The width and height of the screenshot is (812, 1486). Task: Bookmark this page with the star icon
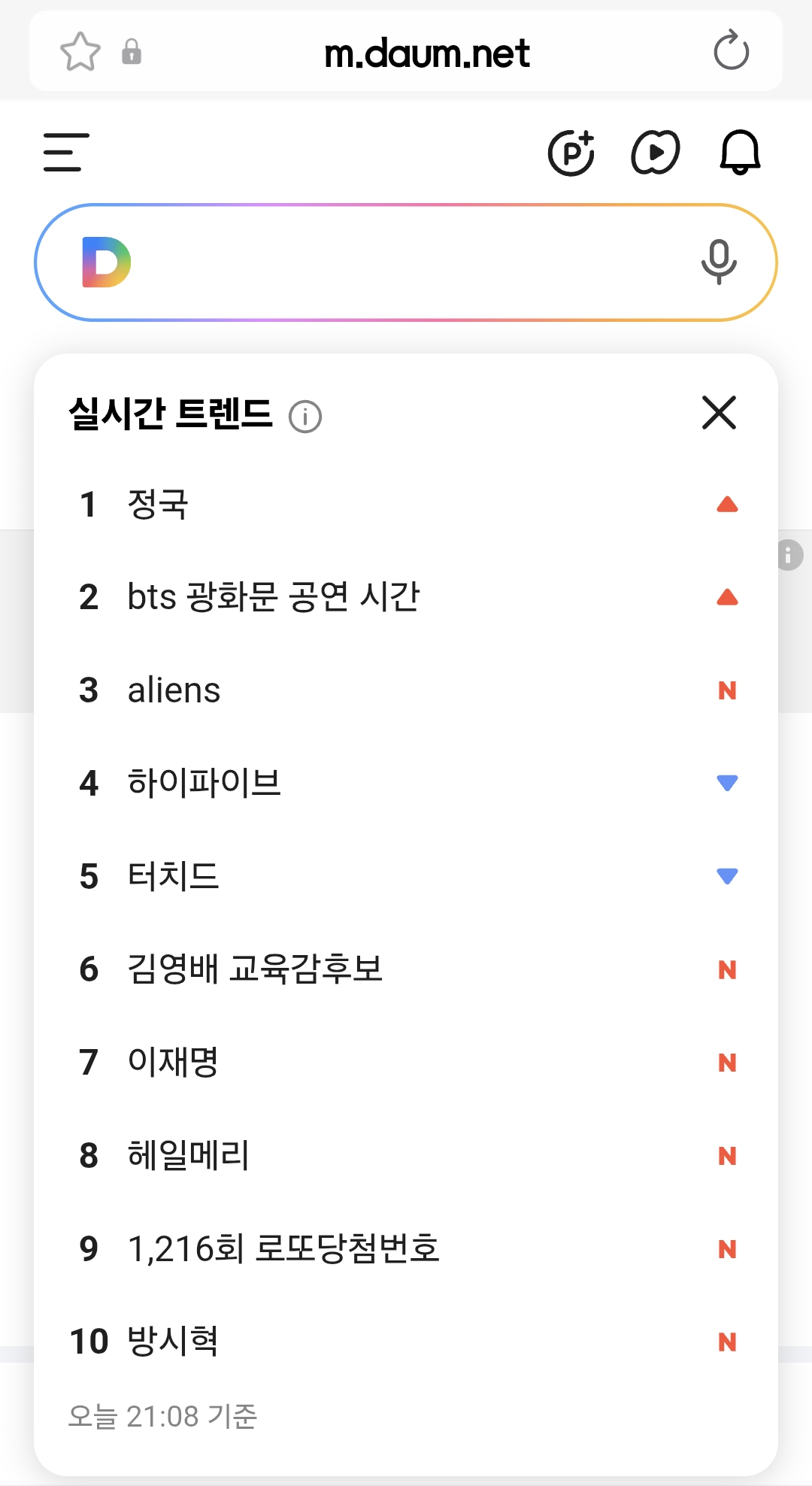coord(80,52)
